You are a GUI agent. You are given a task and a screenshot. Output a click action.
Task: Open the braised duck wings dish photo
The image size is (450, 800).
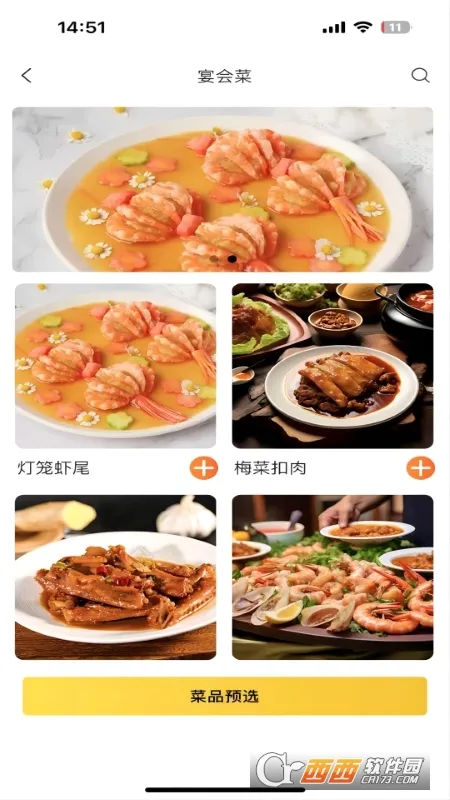(115, 577)
